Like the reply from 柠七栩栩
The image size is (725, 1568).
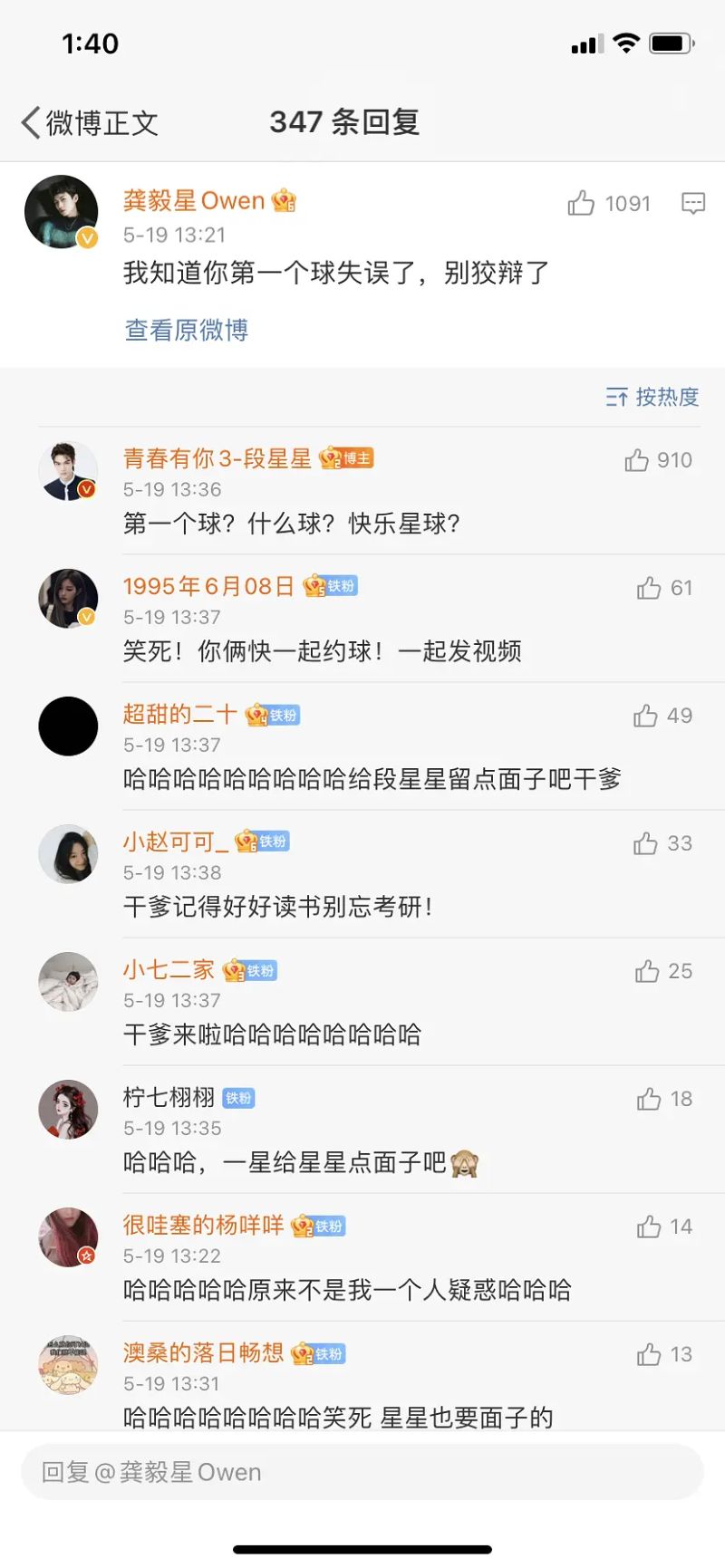pyautogui.click(x=649, y=1099)
